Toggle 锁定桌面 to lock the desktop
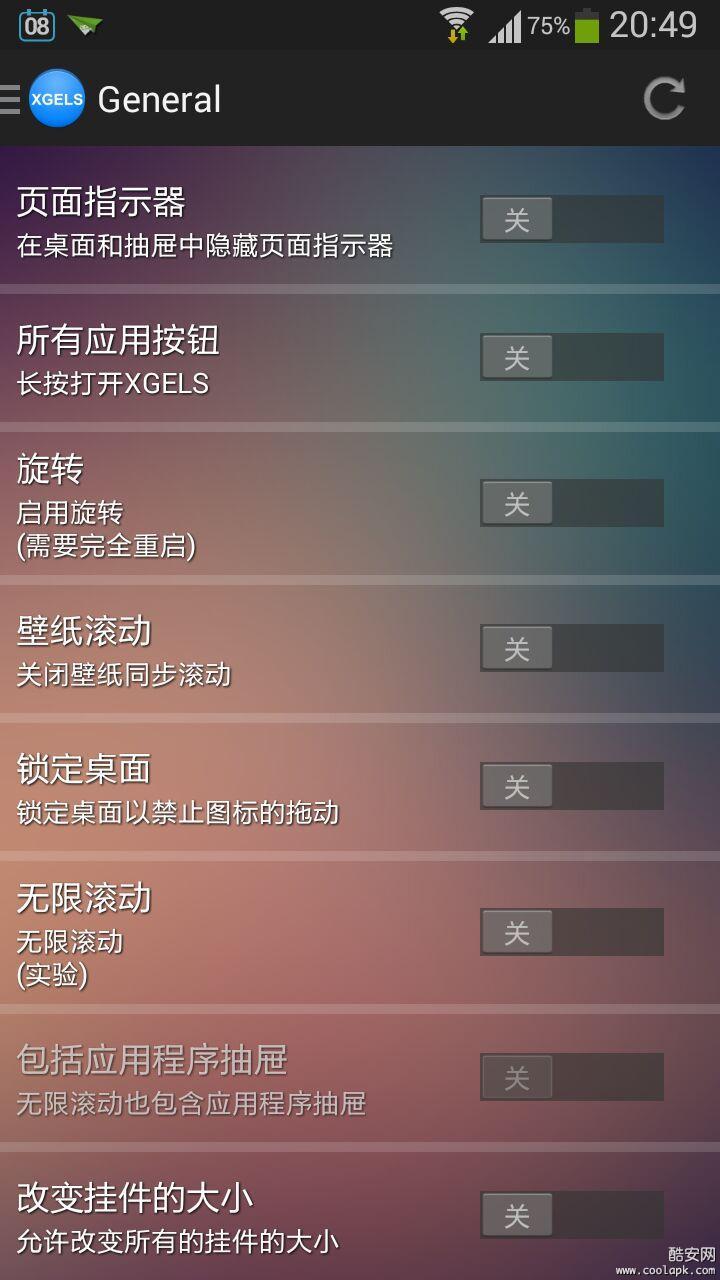Screen dimensions: 720x1280 pos(571,785)
